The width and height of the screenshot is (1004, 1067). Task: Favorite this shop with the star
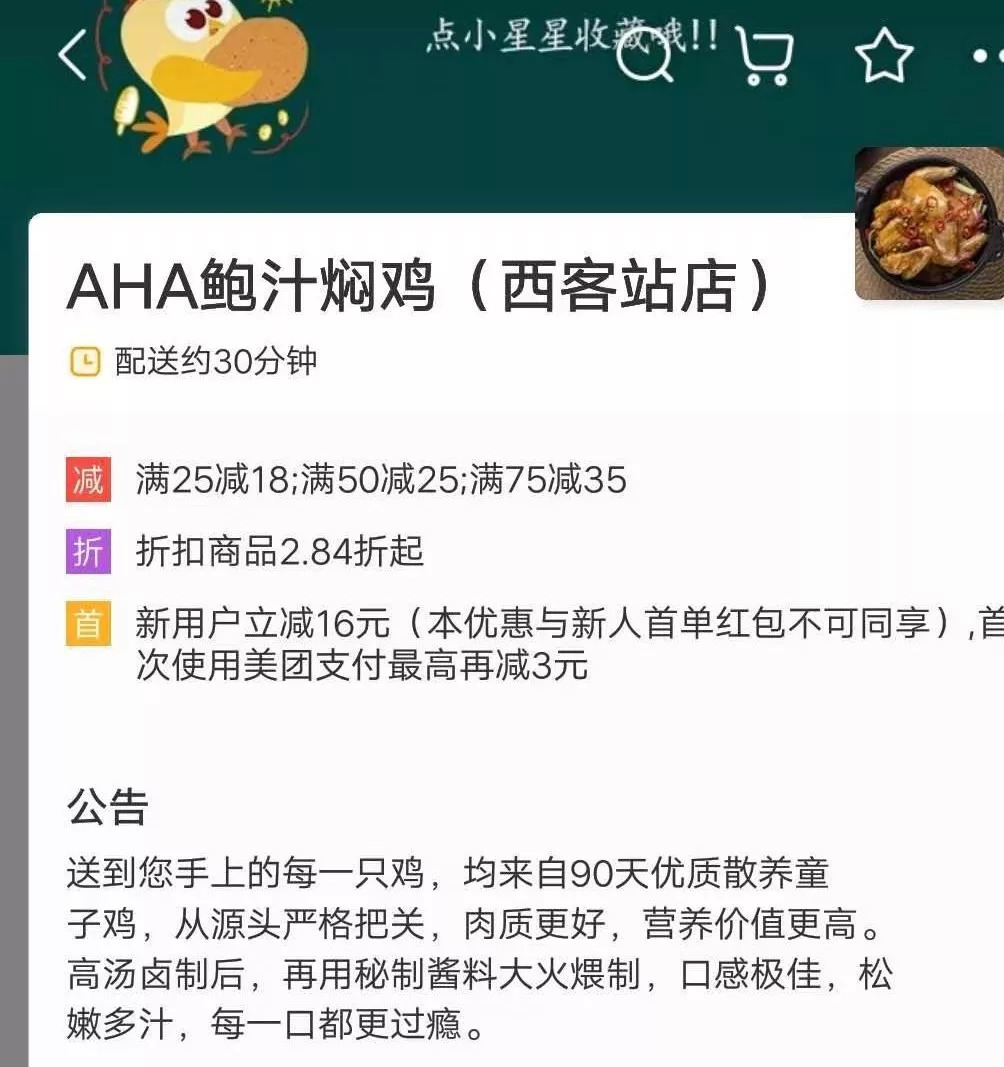point(884,56)
